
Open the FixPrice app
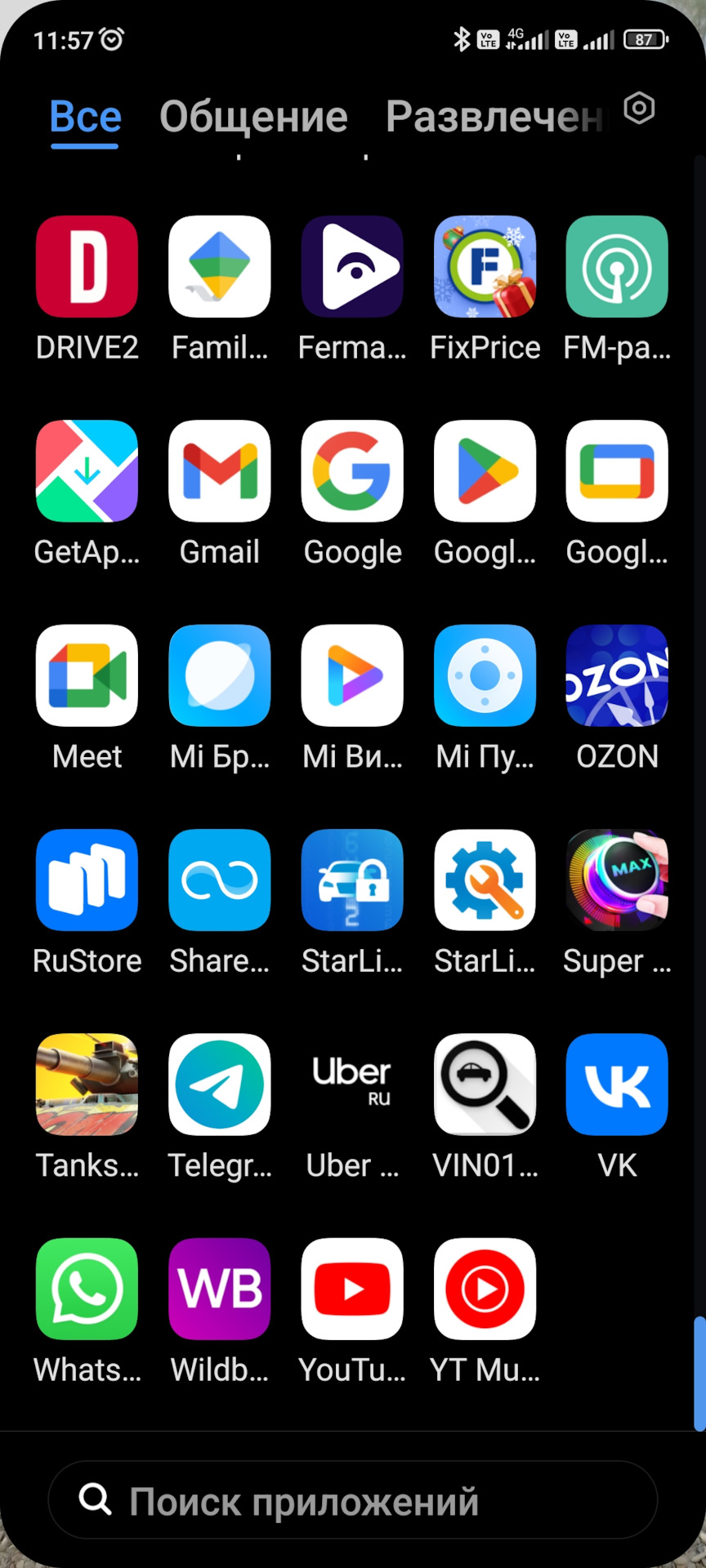coord(485,267)
